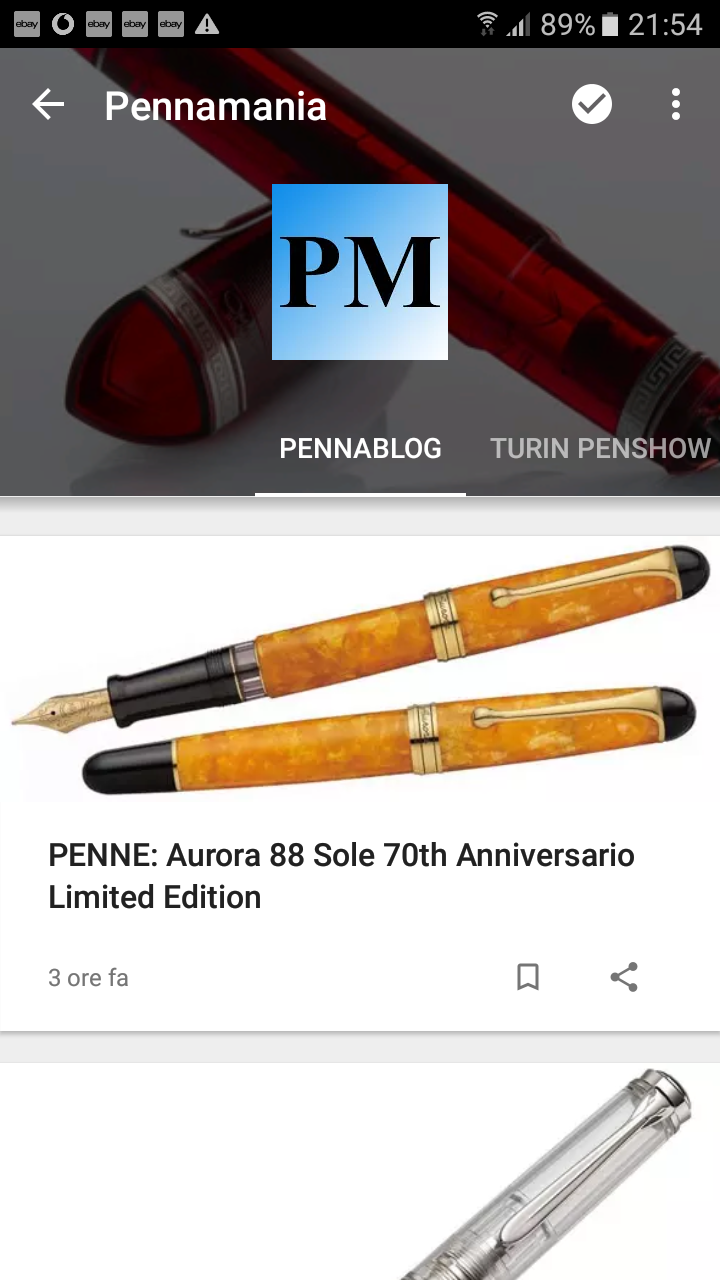The image size is (720, 1280).
Task: Share the Aurora 88 Sole article
Action: click(624, 977)
